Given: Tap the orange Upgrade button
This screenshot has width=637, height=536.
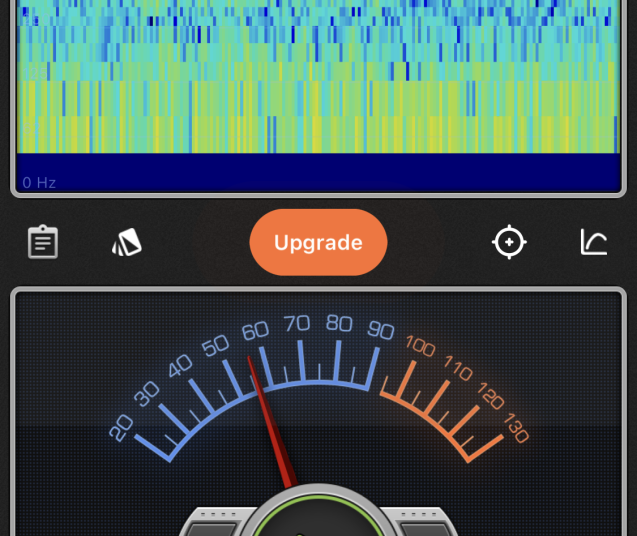Looking at the screenshot, I should tap(318, 242).
